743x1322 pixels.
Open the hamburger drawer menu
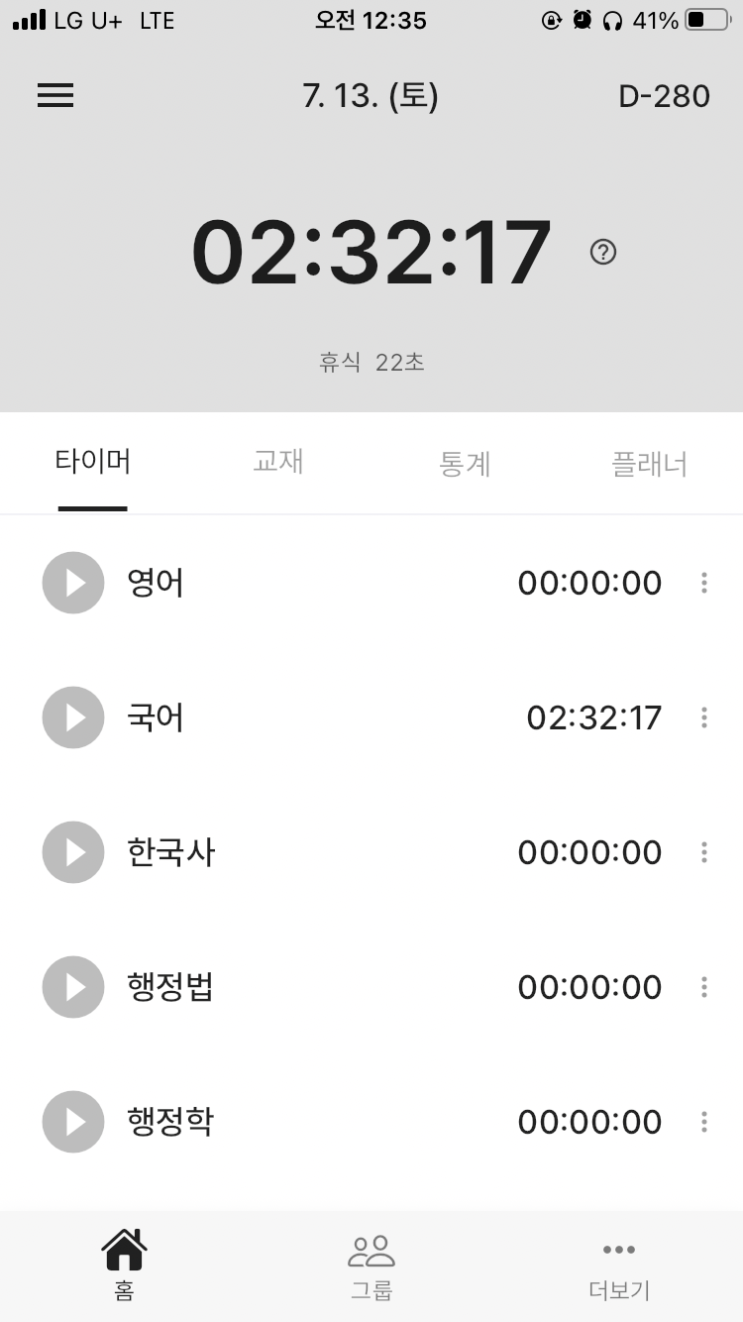point(55,96)
